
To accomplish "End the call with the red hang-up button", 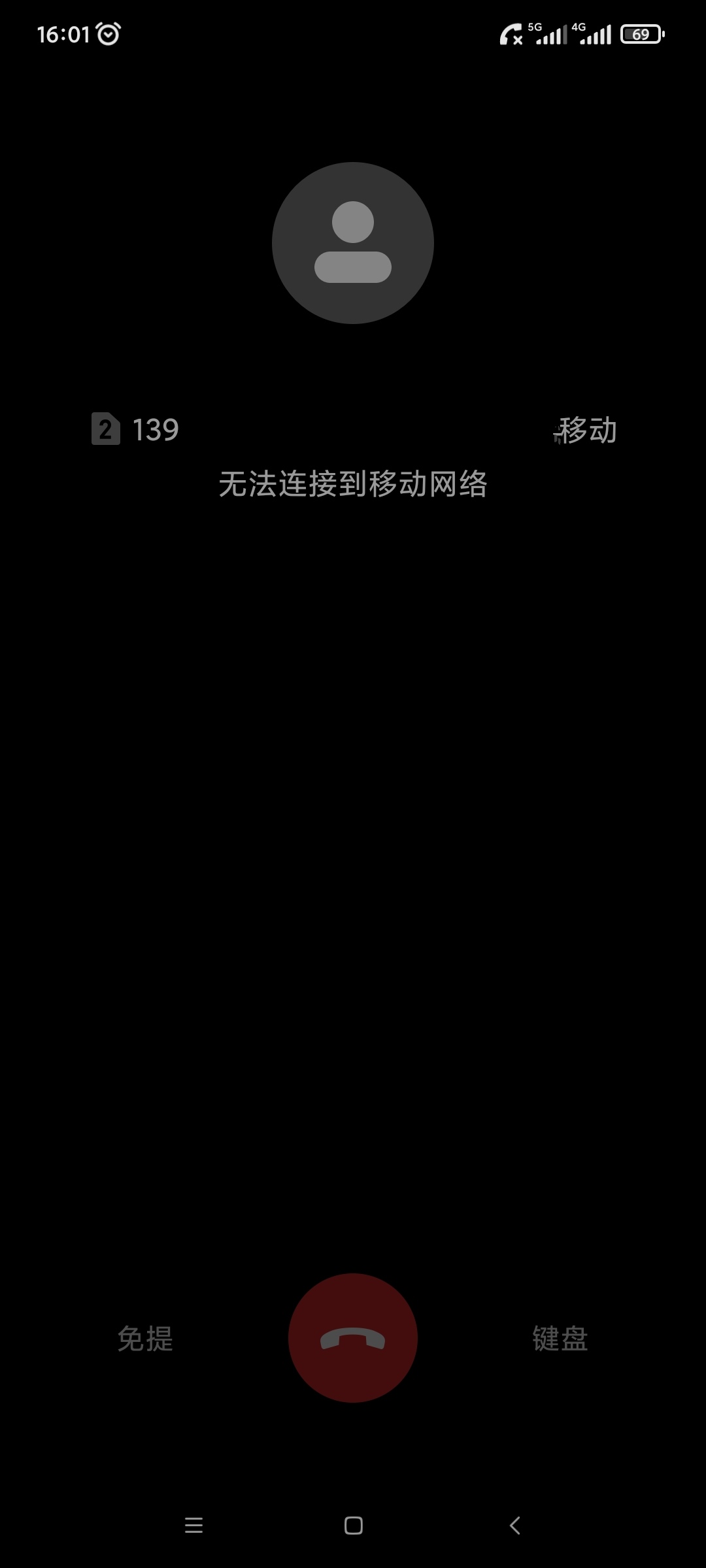I will 353,1338.
